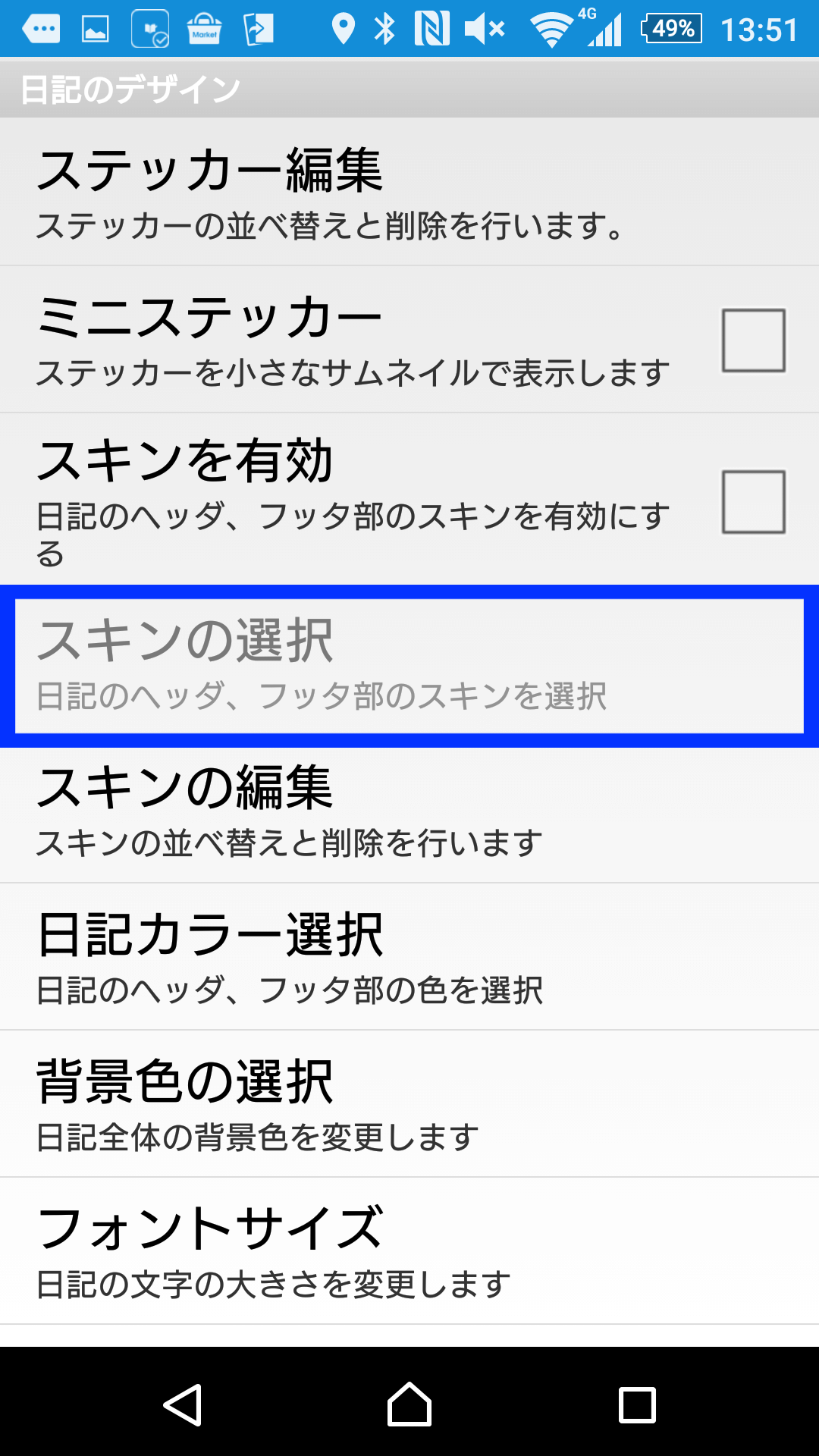
Task: Tap the system back button
Action: (183, 1404)
